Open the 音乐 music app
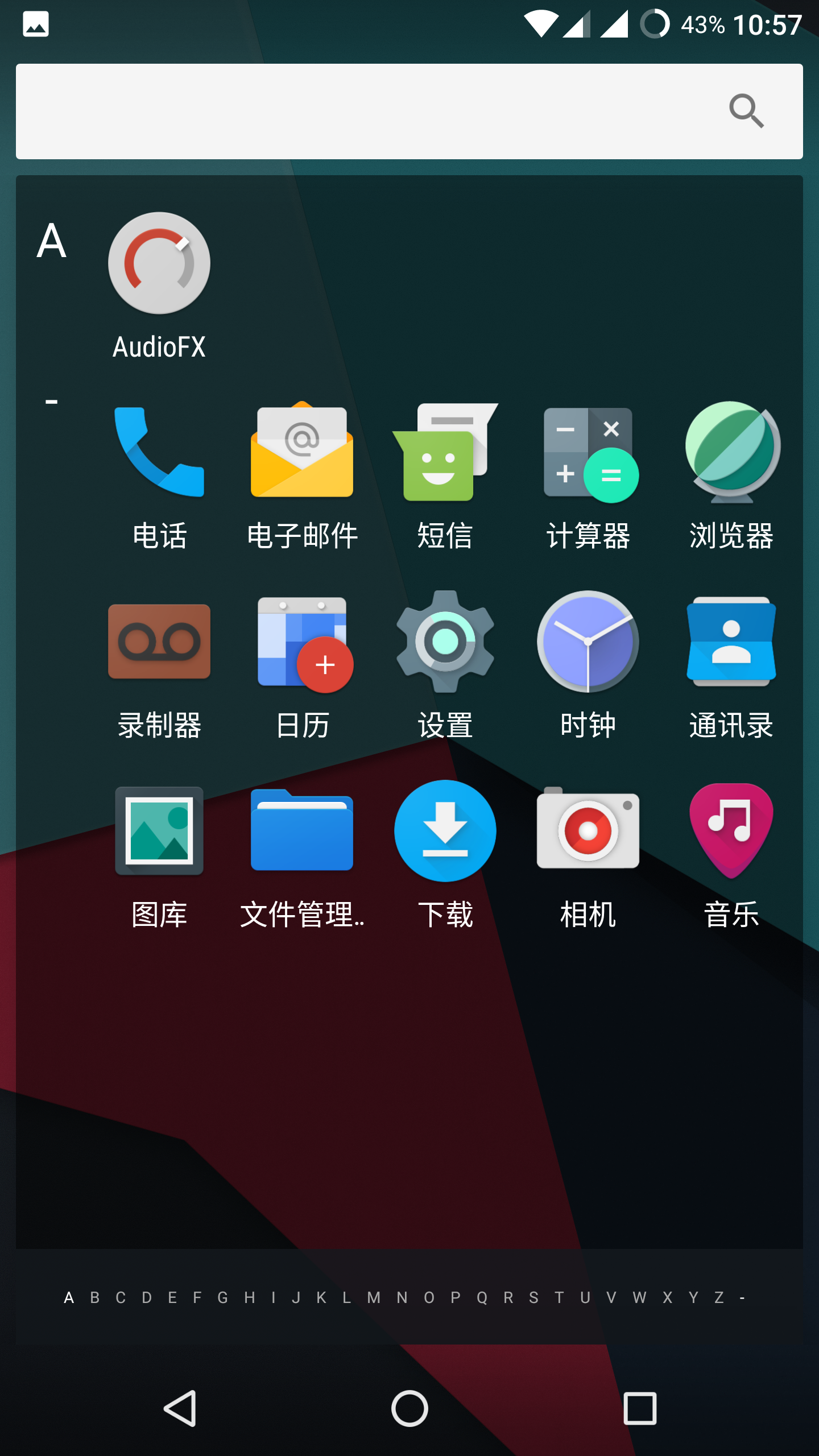This screenshot has height=1456, width=819. pos(731,832)
